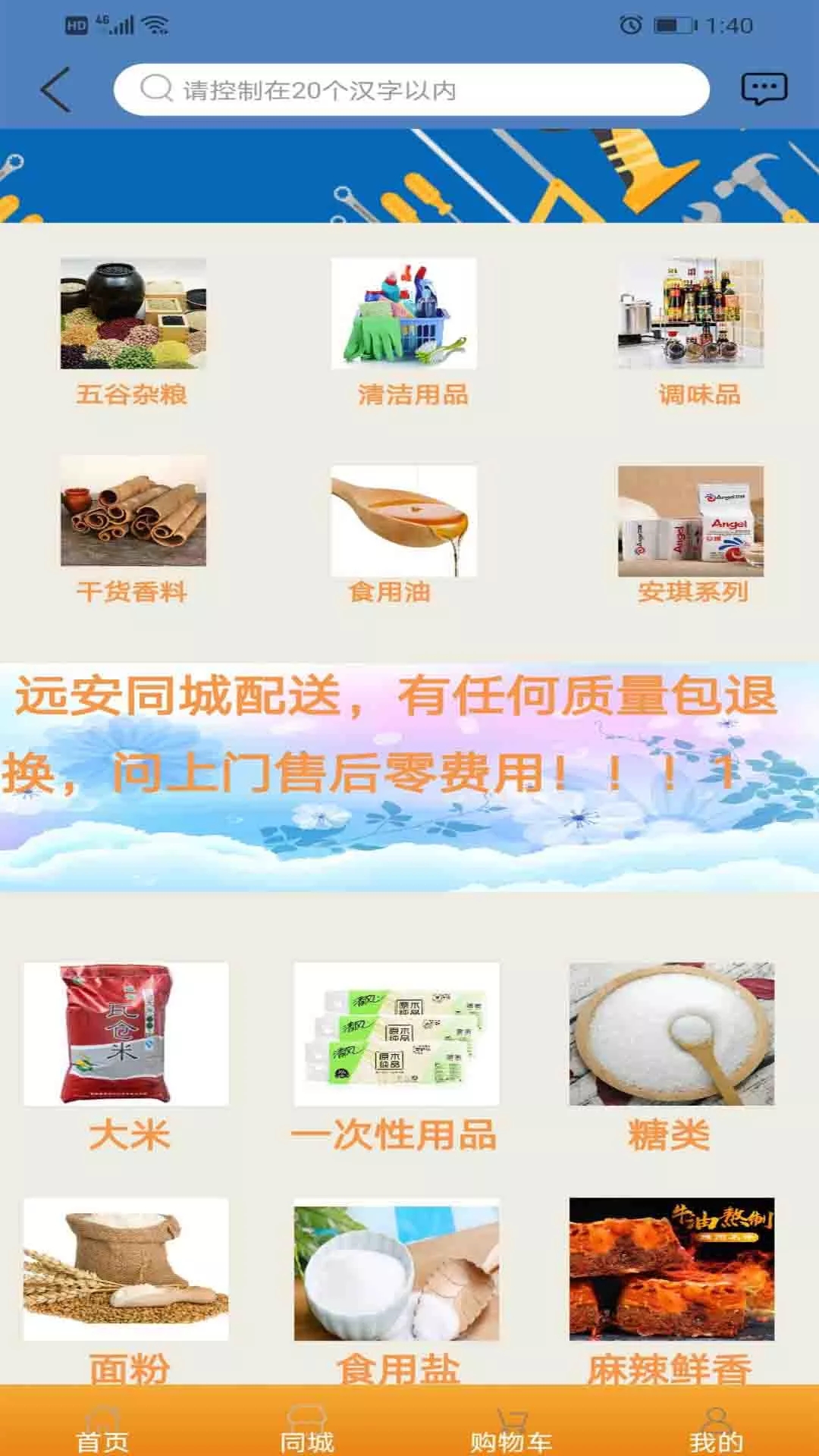Go back using the back arrow

pos(56,89)
